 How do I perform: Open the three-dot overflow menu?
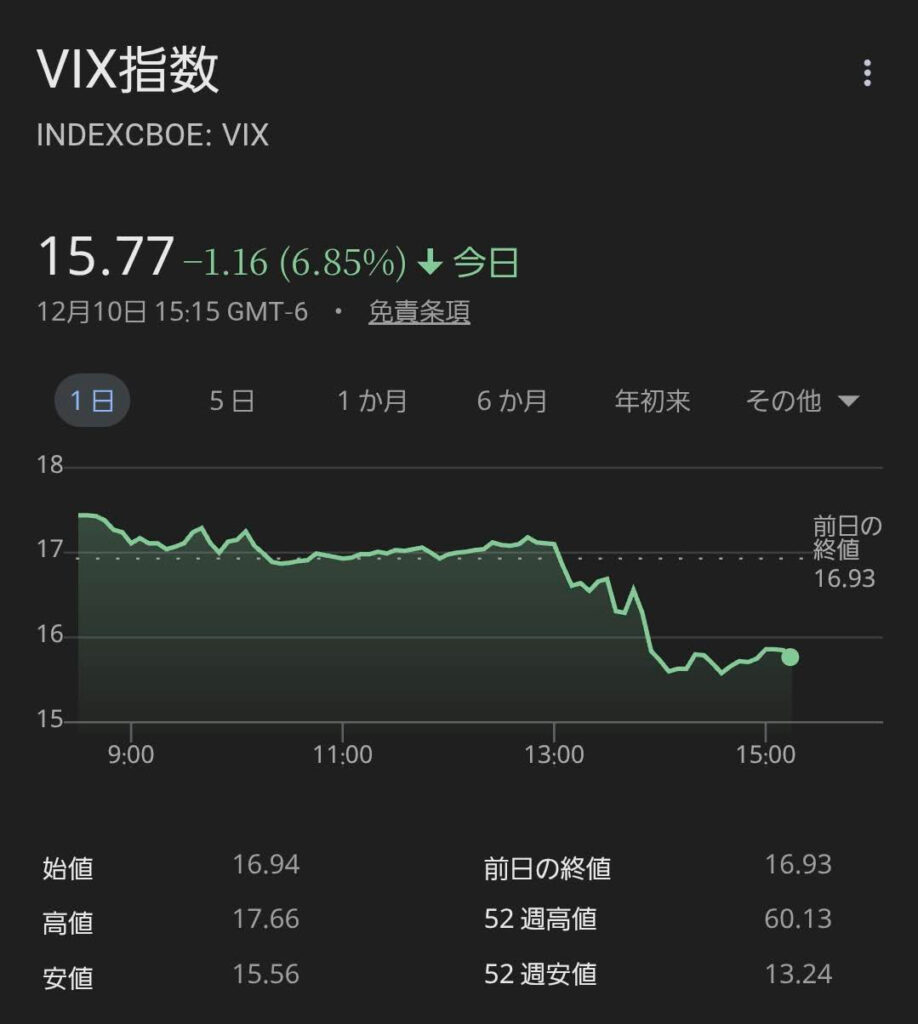(x=867, y=73)
